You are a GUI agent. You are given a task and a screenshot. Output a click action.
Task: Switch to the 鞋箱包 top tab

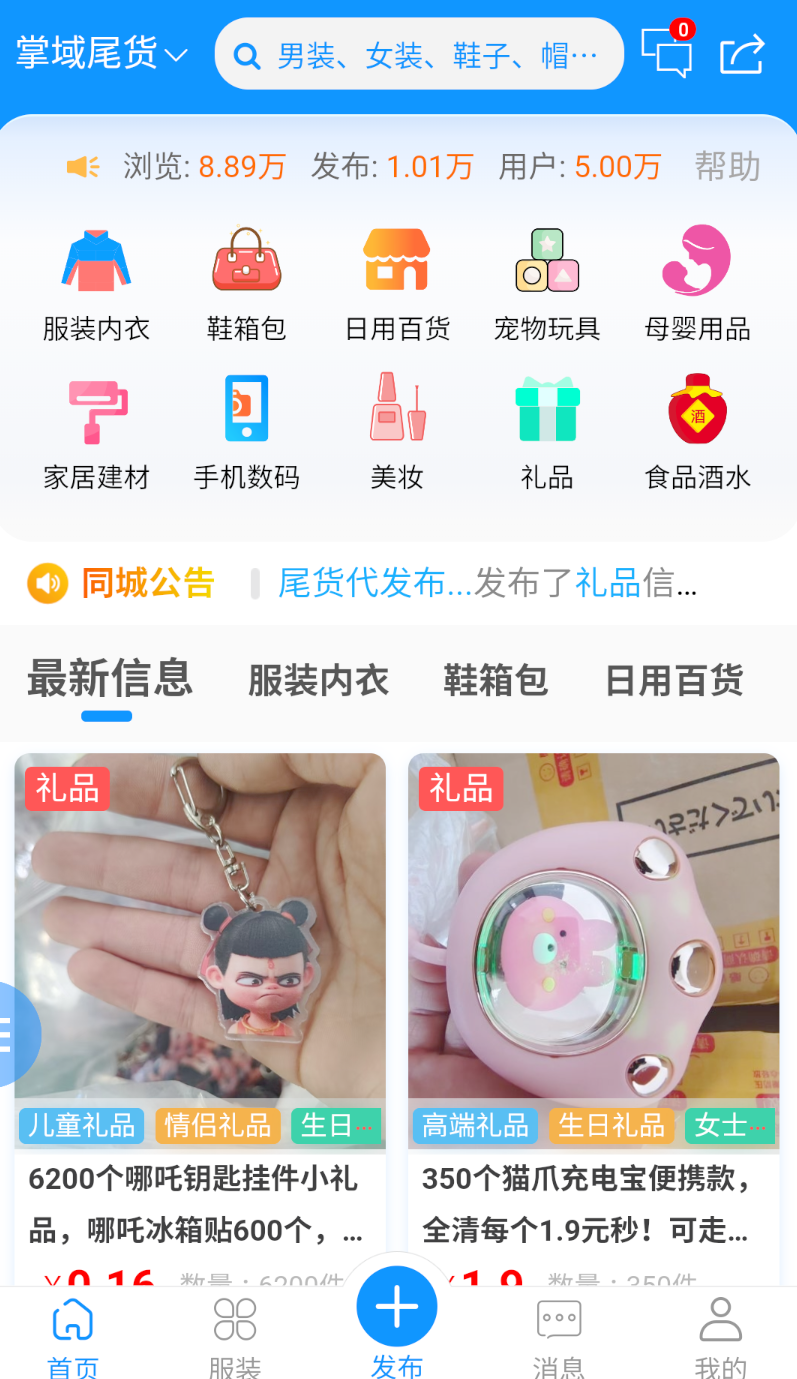point(496,681)
